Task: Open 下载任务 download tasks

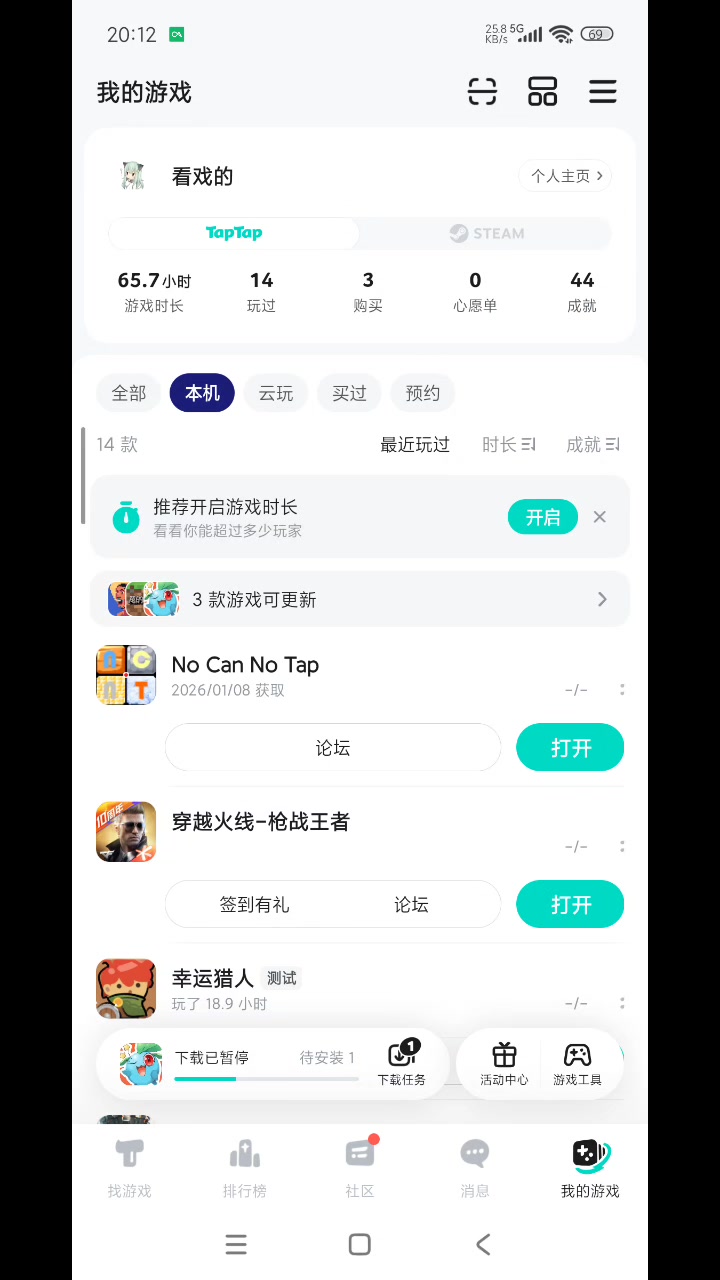Action: coord(402,1063)
